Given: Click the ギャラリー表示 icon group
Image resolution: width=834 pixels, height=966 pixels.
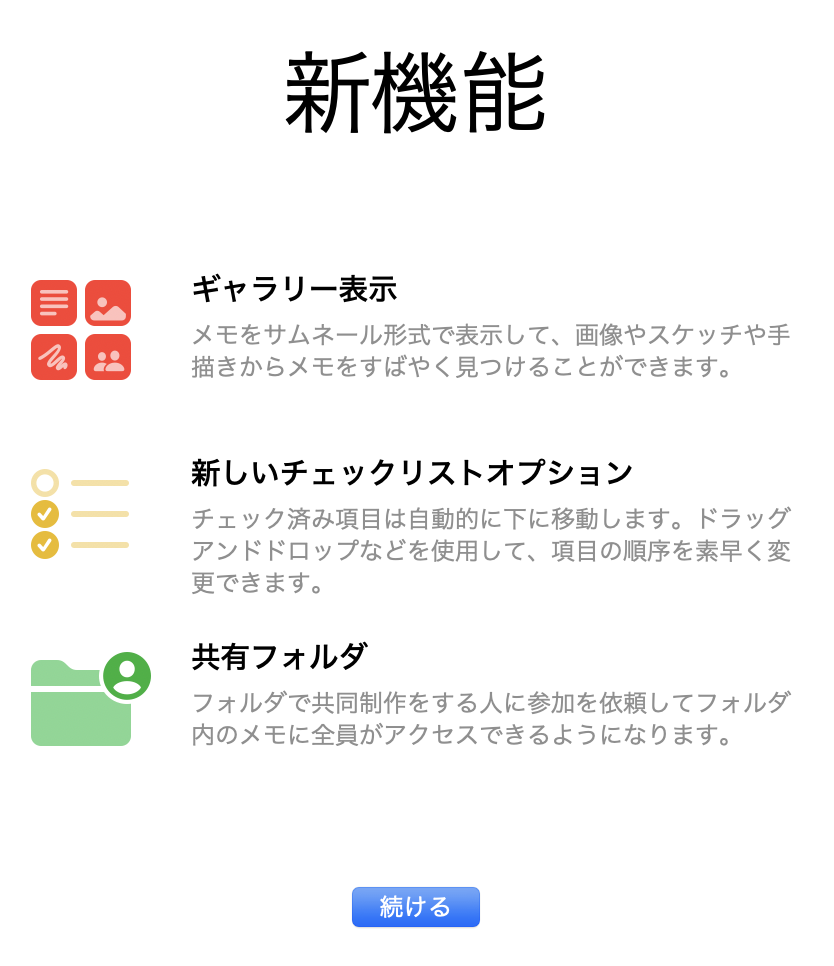Looking at the screenshot, I should [80, 330].
